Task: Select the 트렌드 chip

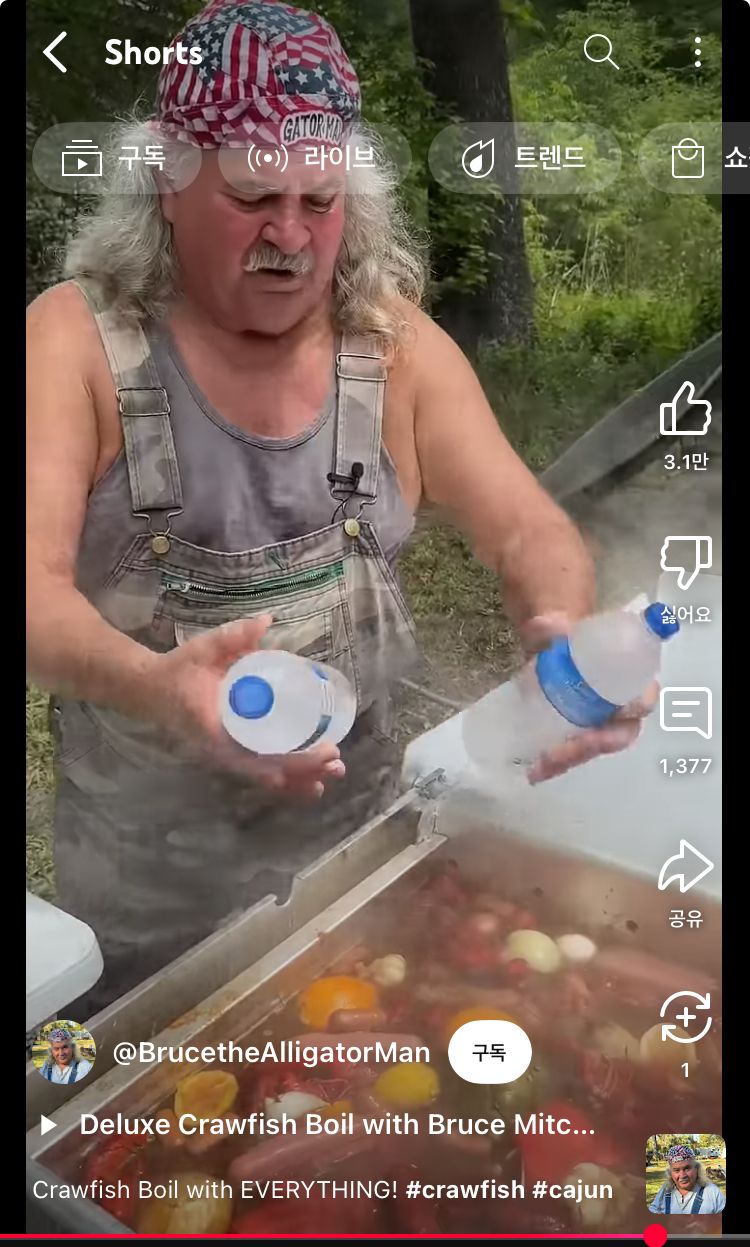Action: [524, 158]
